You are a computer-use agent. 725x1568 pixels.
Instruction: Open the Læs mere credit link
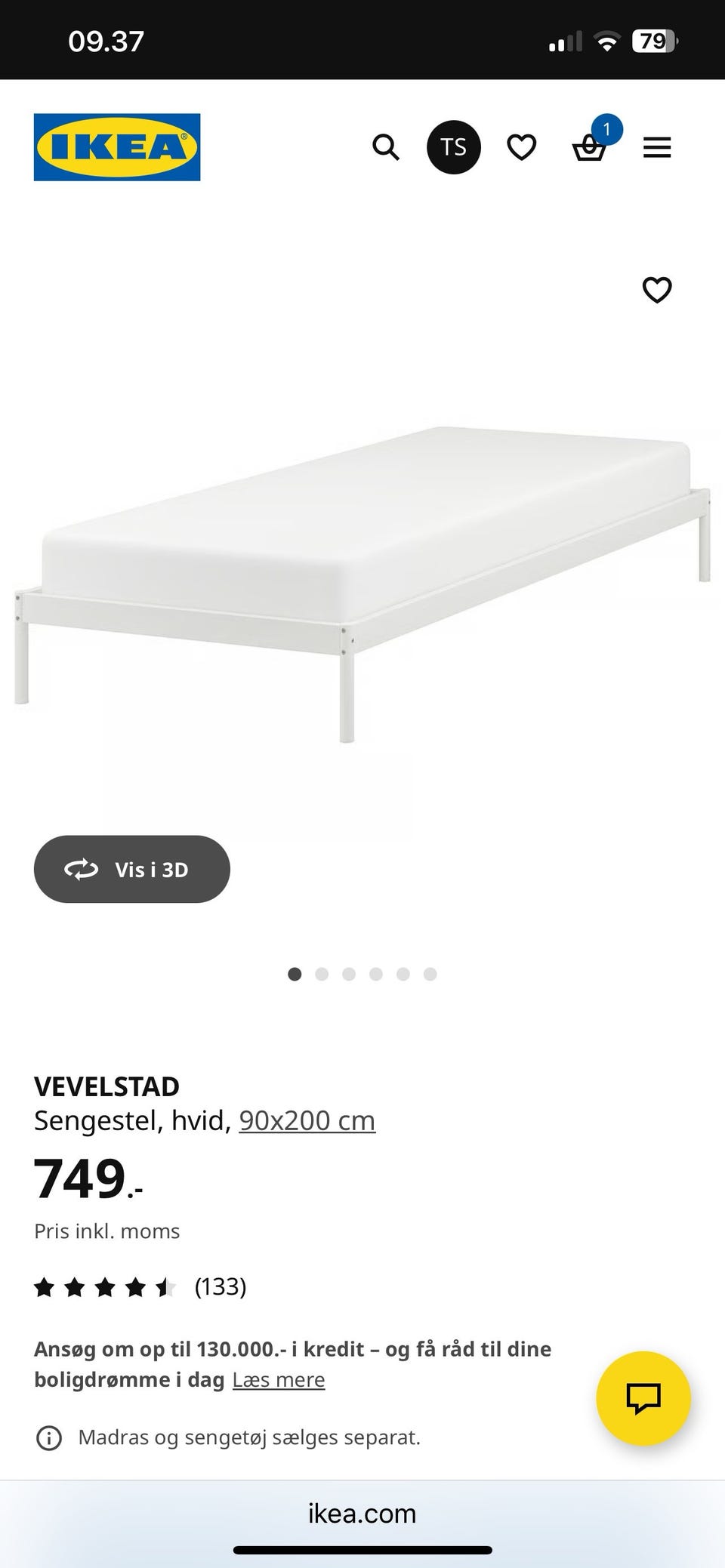(x=278, y=1380)
